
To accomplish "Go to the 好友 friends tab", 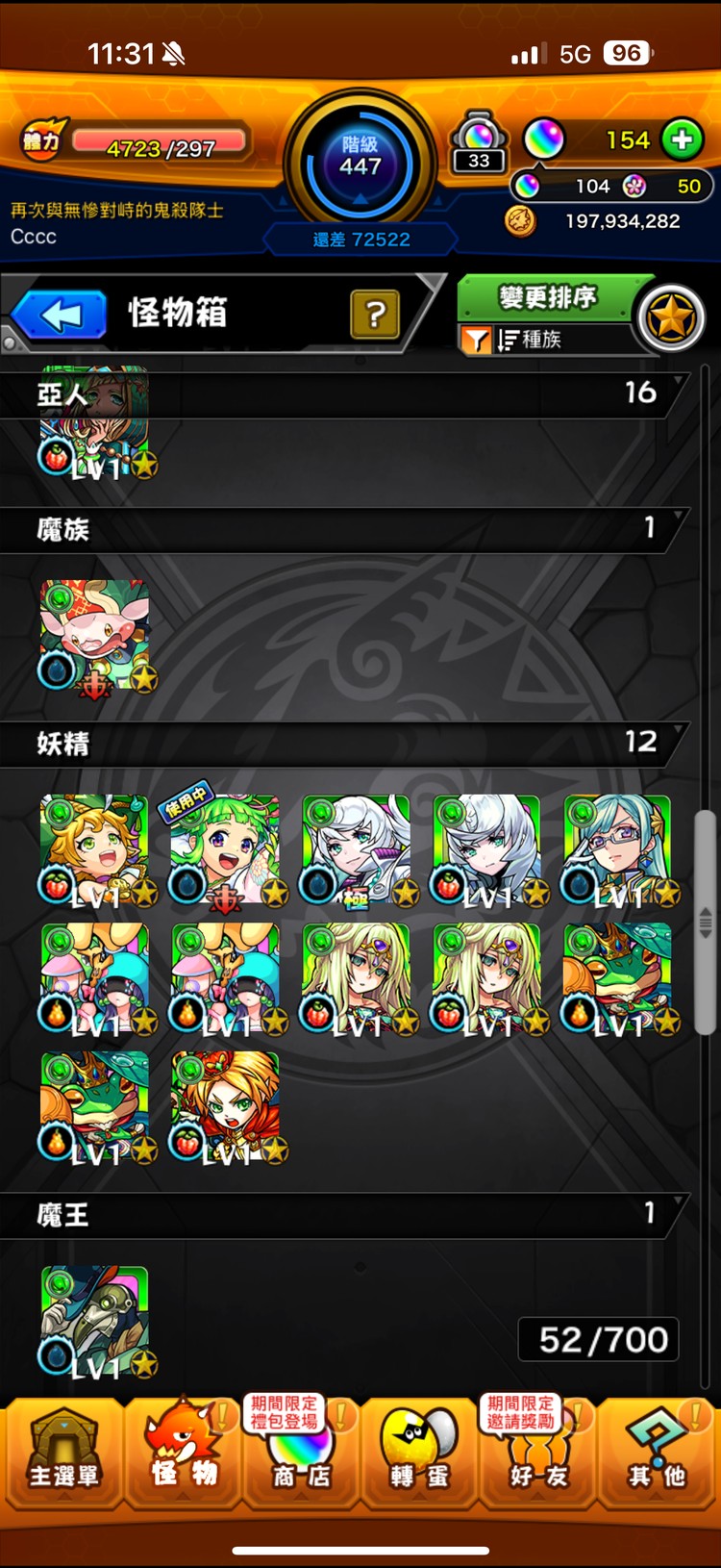I will tap(538, 1453).
